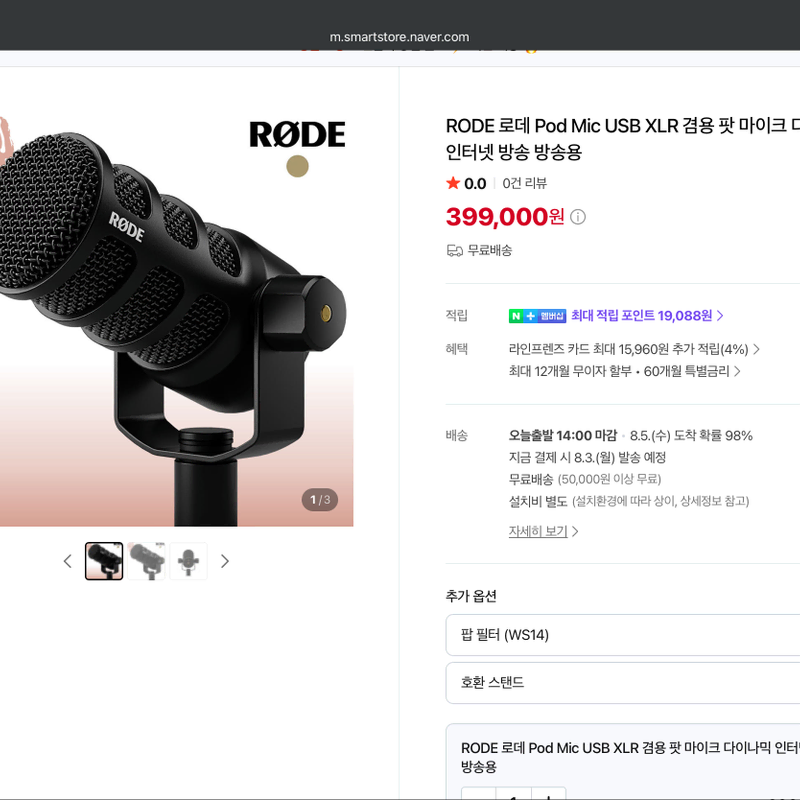Select the second product image thumbnail
The image size is (800, 800).
point(146,561)
